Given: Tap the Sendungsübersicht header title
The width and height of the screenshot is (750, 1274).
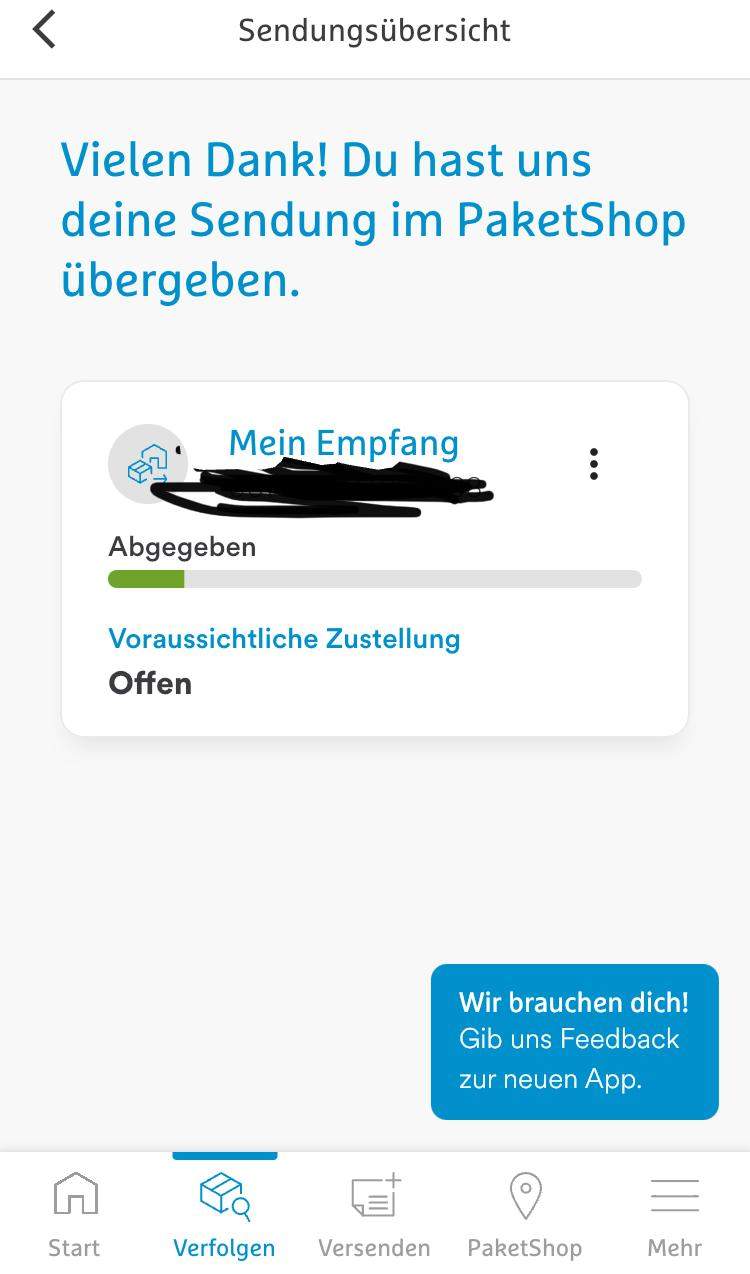Looking at the screenshot, I should click(374, 29).
